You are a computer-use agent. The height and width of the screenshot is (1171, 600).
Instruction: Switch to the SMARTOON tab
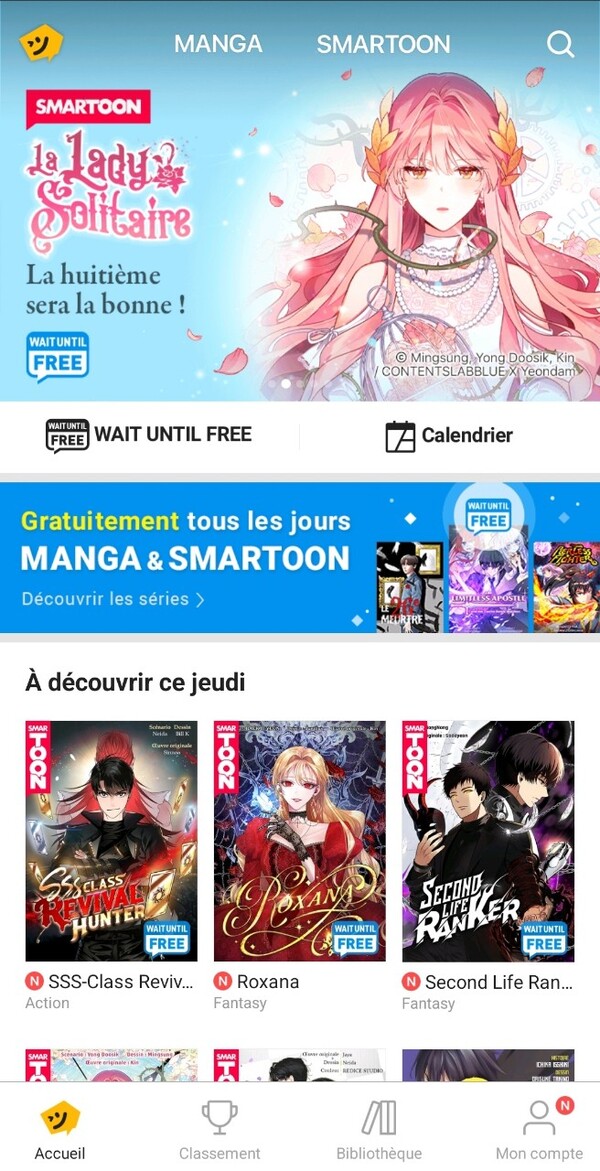point(383,44)
